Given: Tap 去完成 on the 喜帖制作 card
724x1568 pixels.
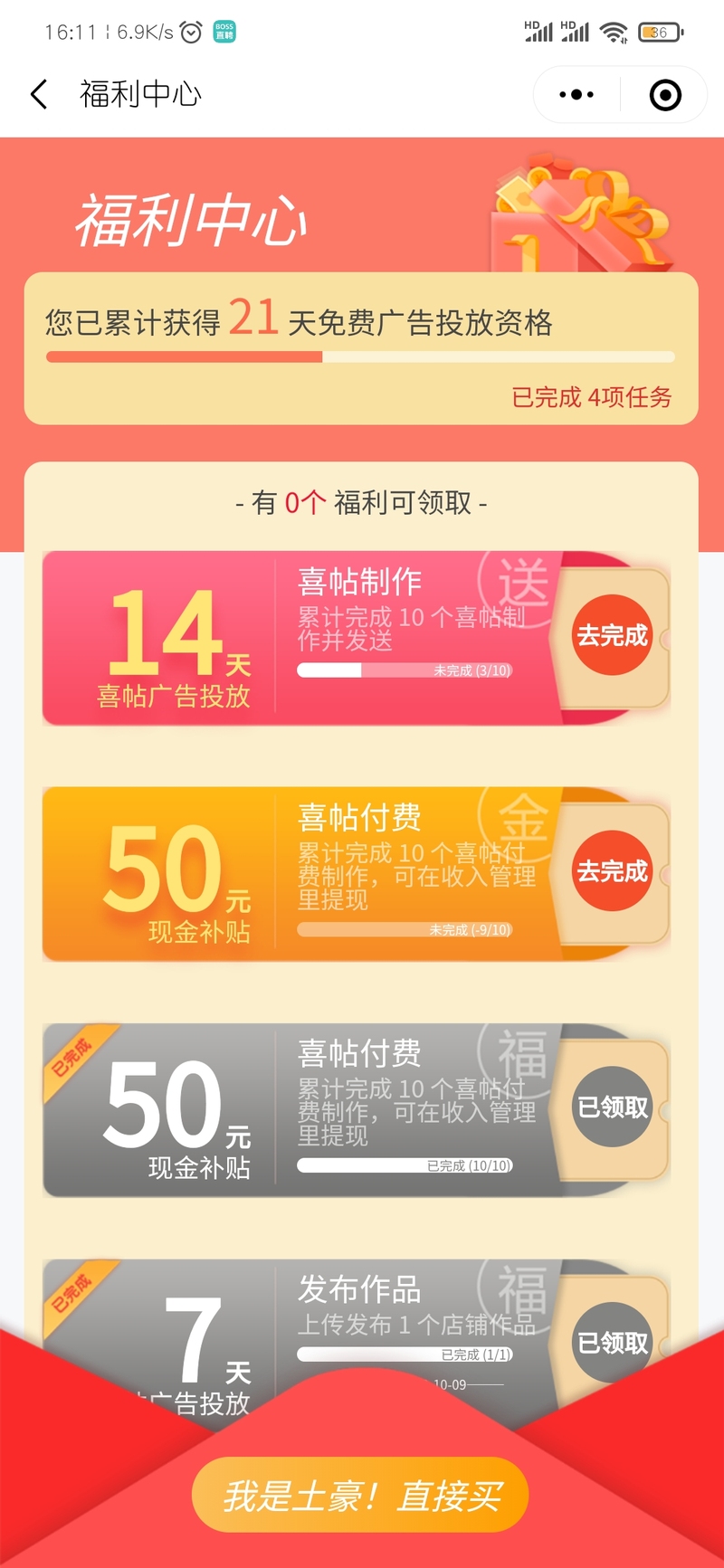Looking at the screenshot, I should coord(613,635).
